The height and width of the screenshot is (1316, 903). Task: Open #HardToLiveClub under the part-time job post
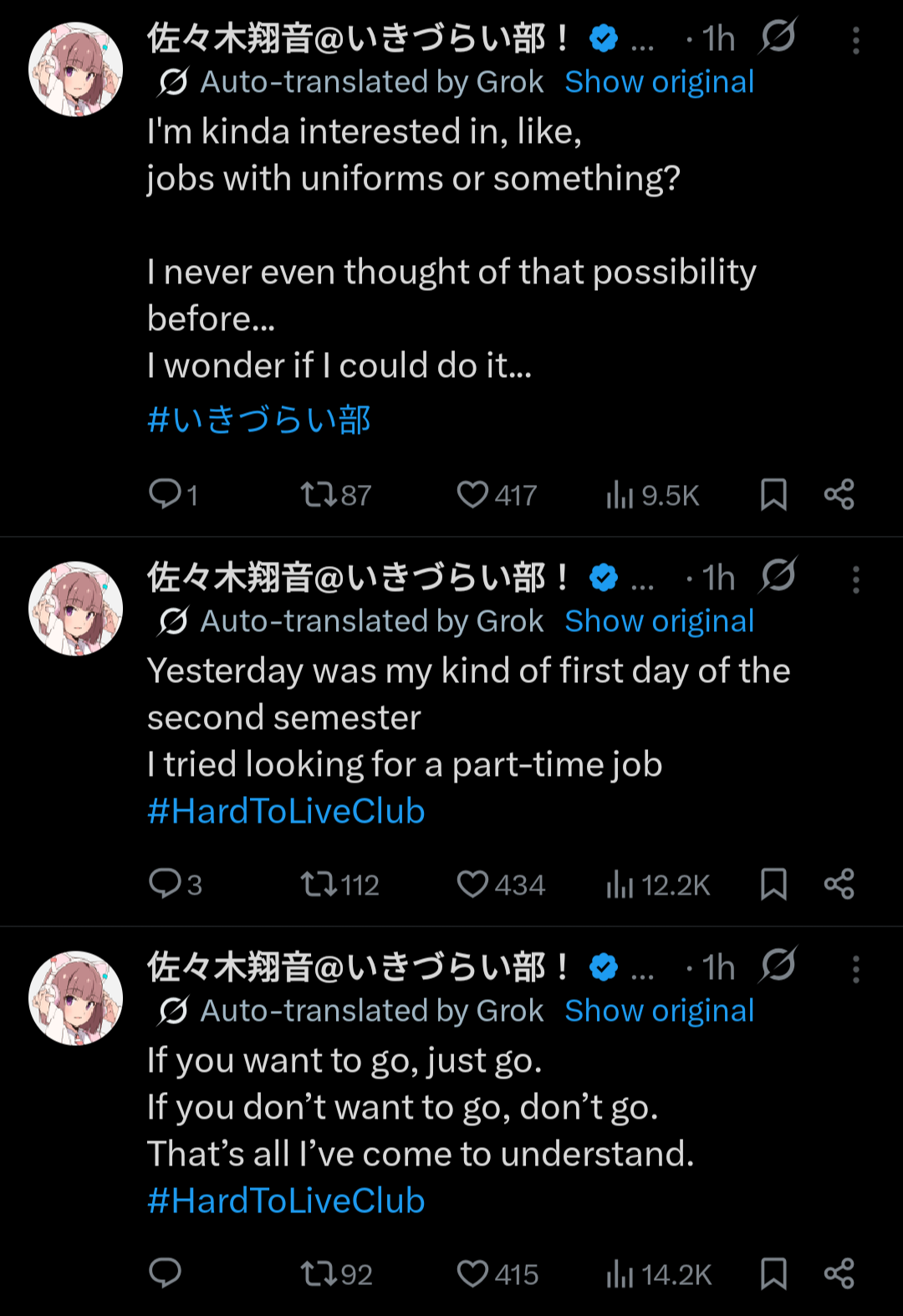(x=286, y=811)
